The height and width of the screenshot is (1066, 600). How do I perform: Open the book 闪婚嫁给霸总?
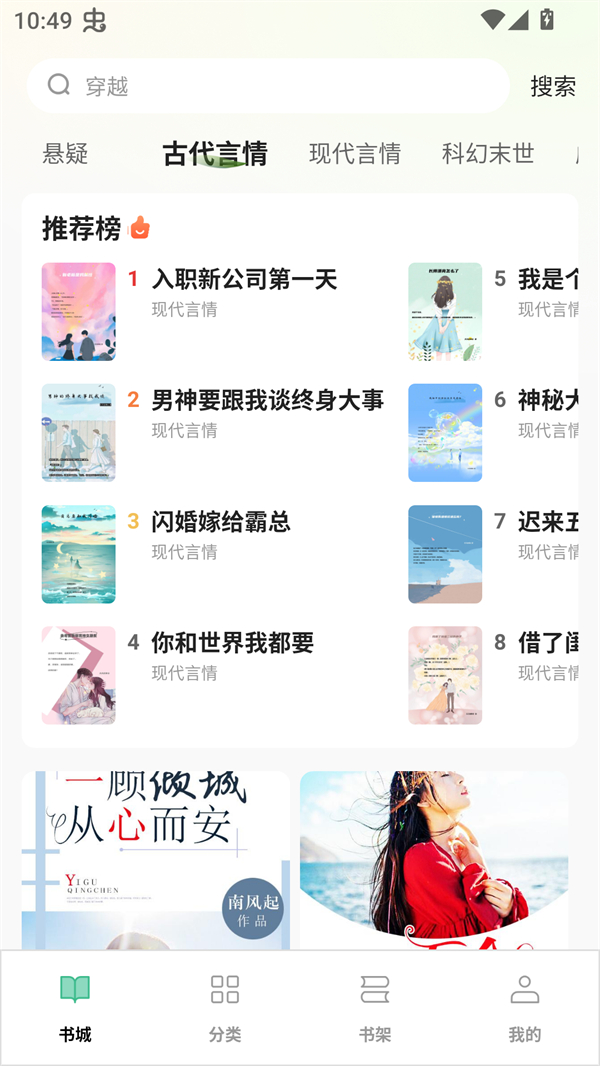(220, 522)
